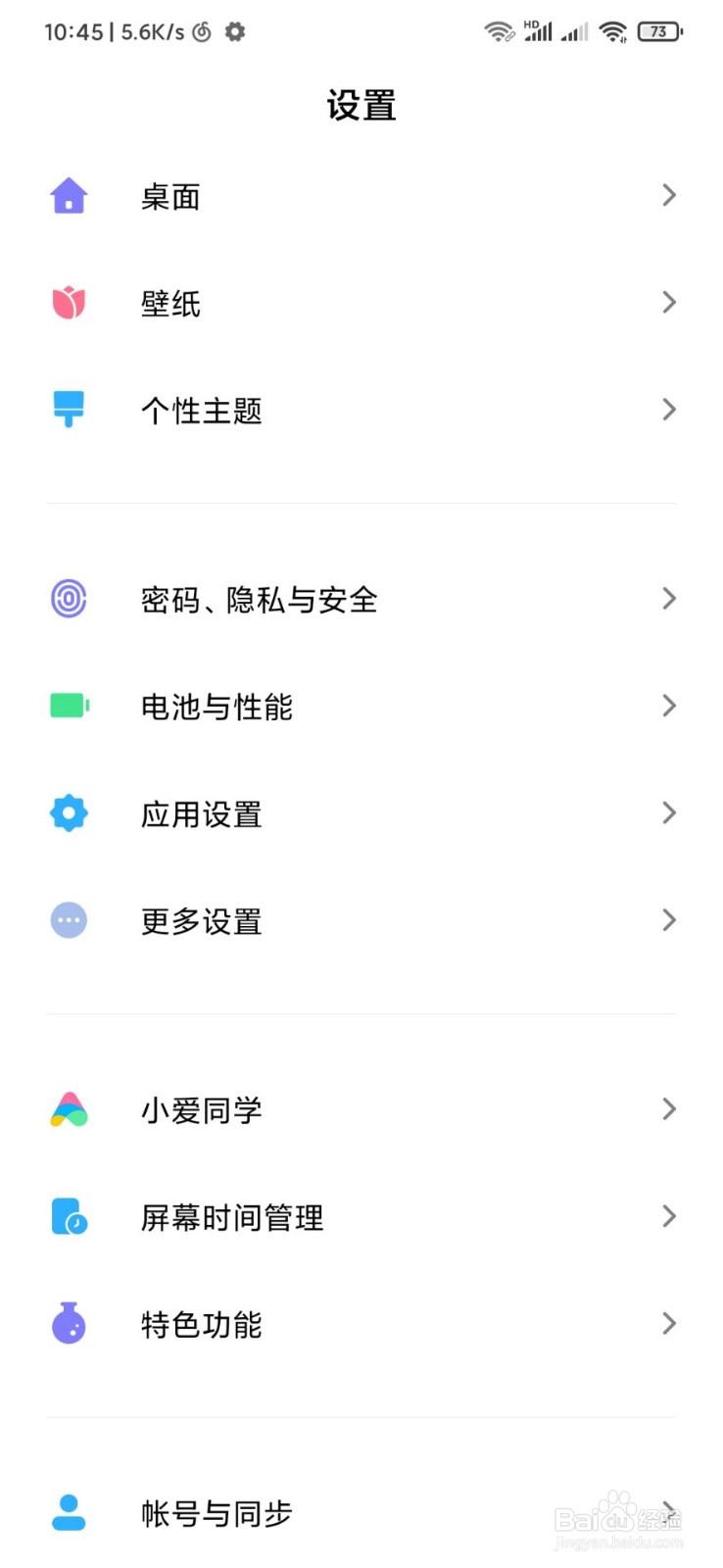Click the gear icon in the status bar
This screenshot has height=1568, width=723.
[x=235, y=31]
